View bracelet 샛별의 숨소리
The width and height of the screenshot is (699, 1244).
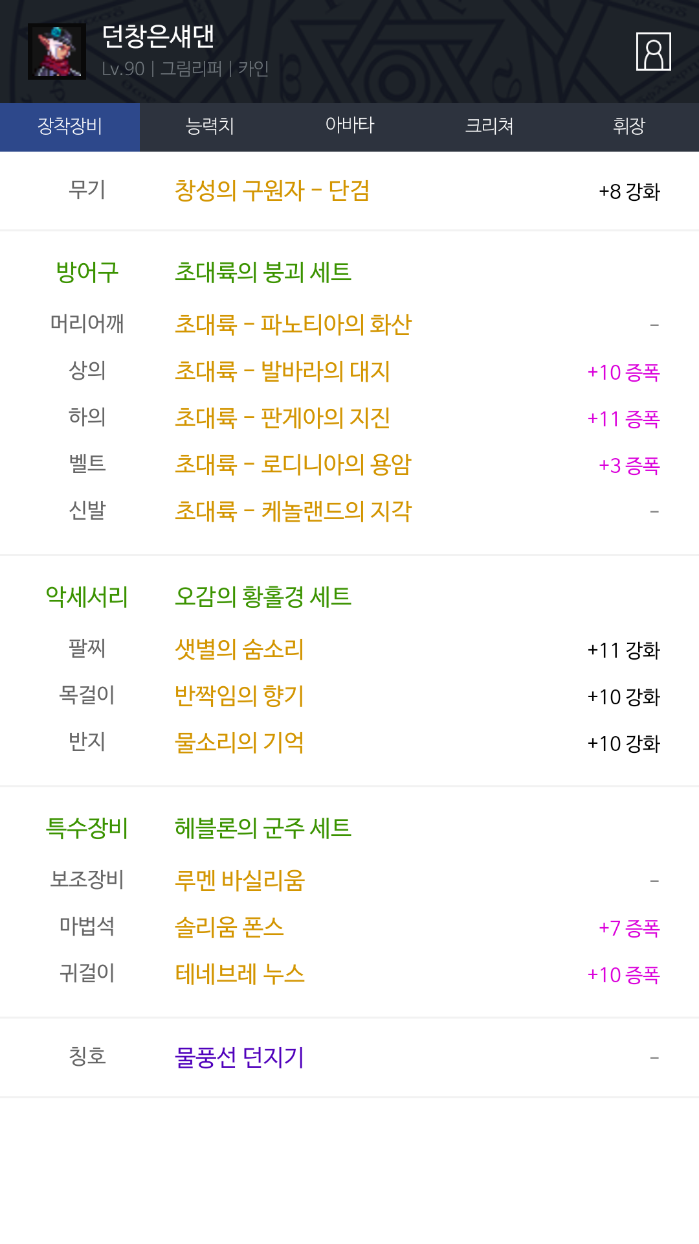(x=239, y=650)
